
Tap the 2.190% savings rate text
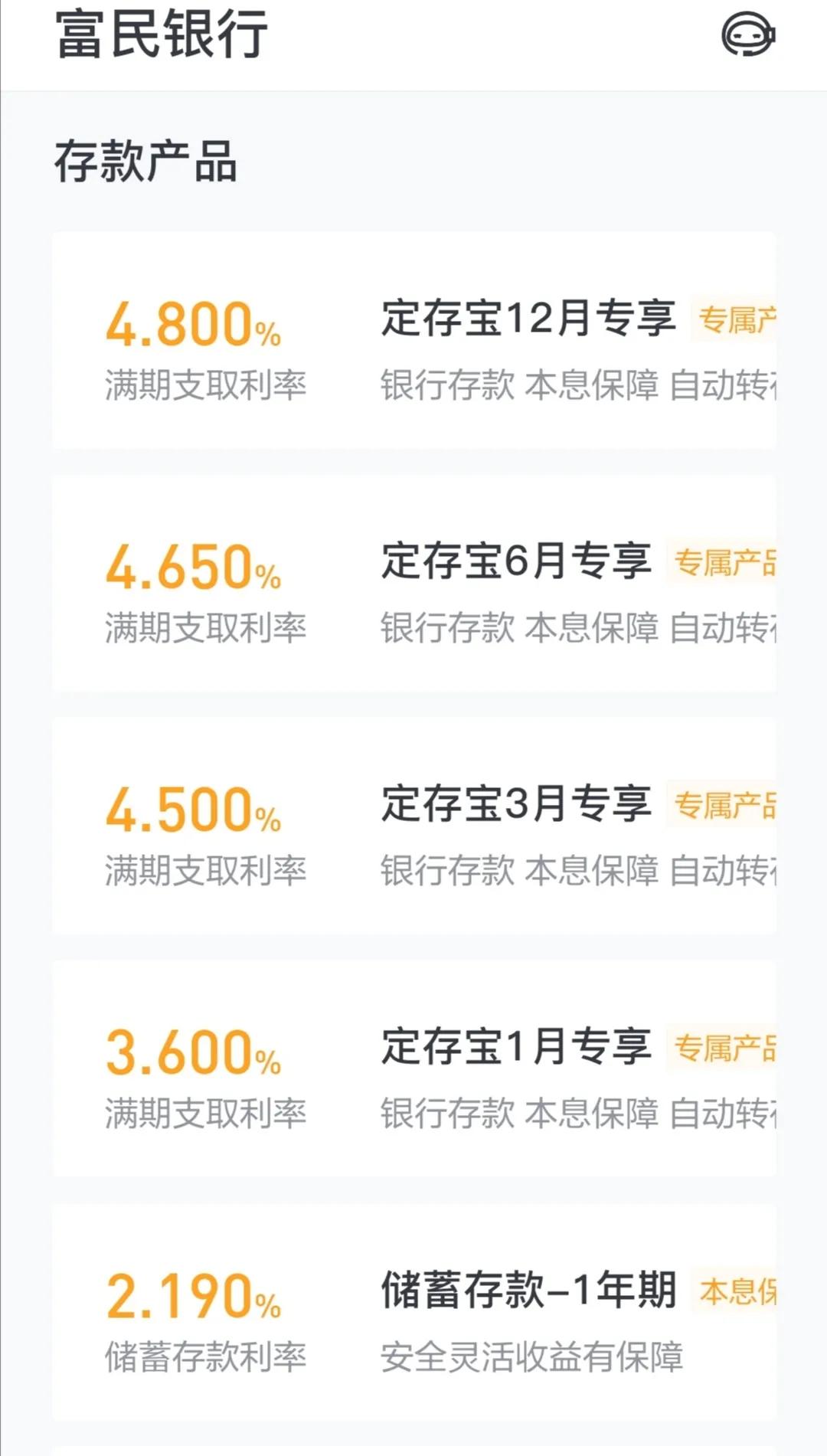pyautogui.click(x=191, y=1293)
